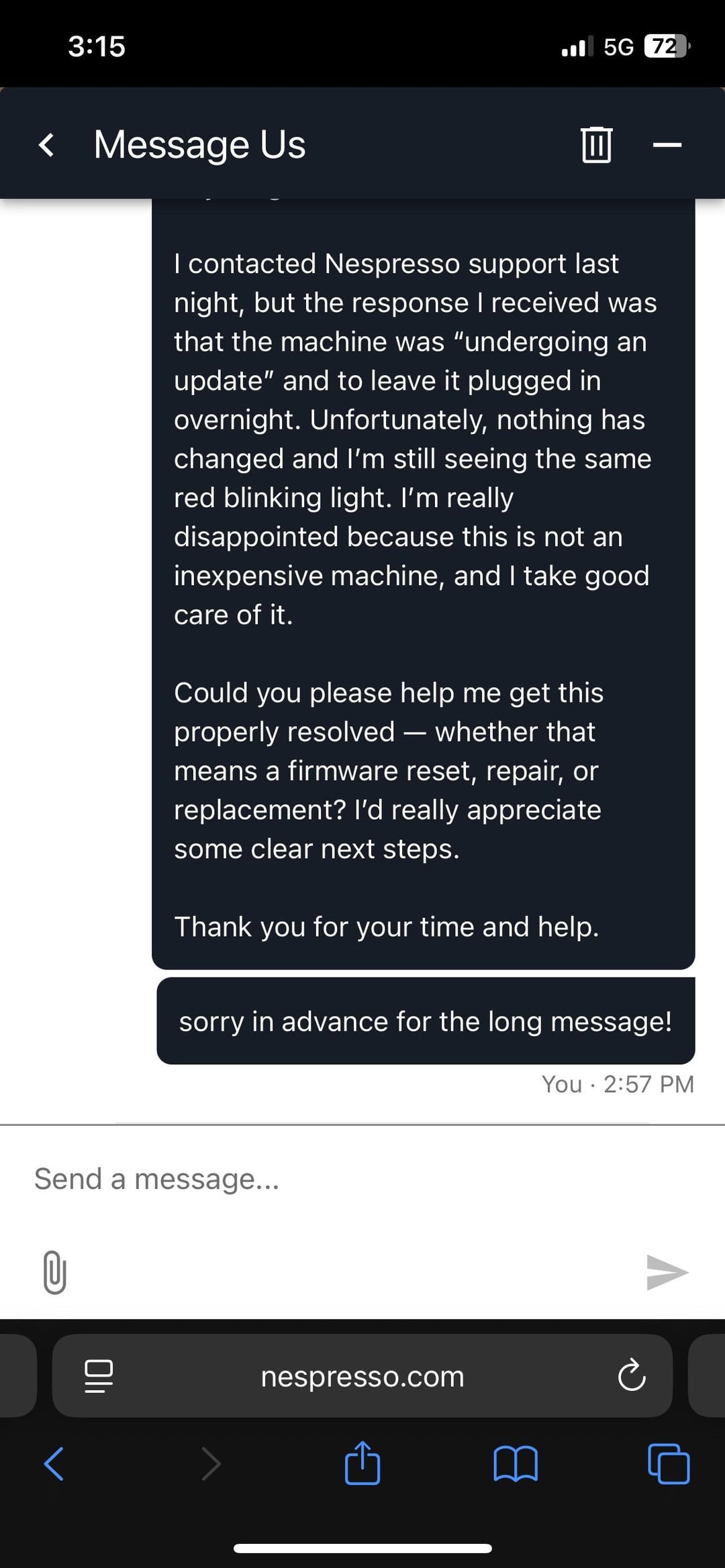
Task: Open Safari page settings menu
Action: 99,1376
